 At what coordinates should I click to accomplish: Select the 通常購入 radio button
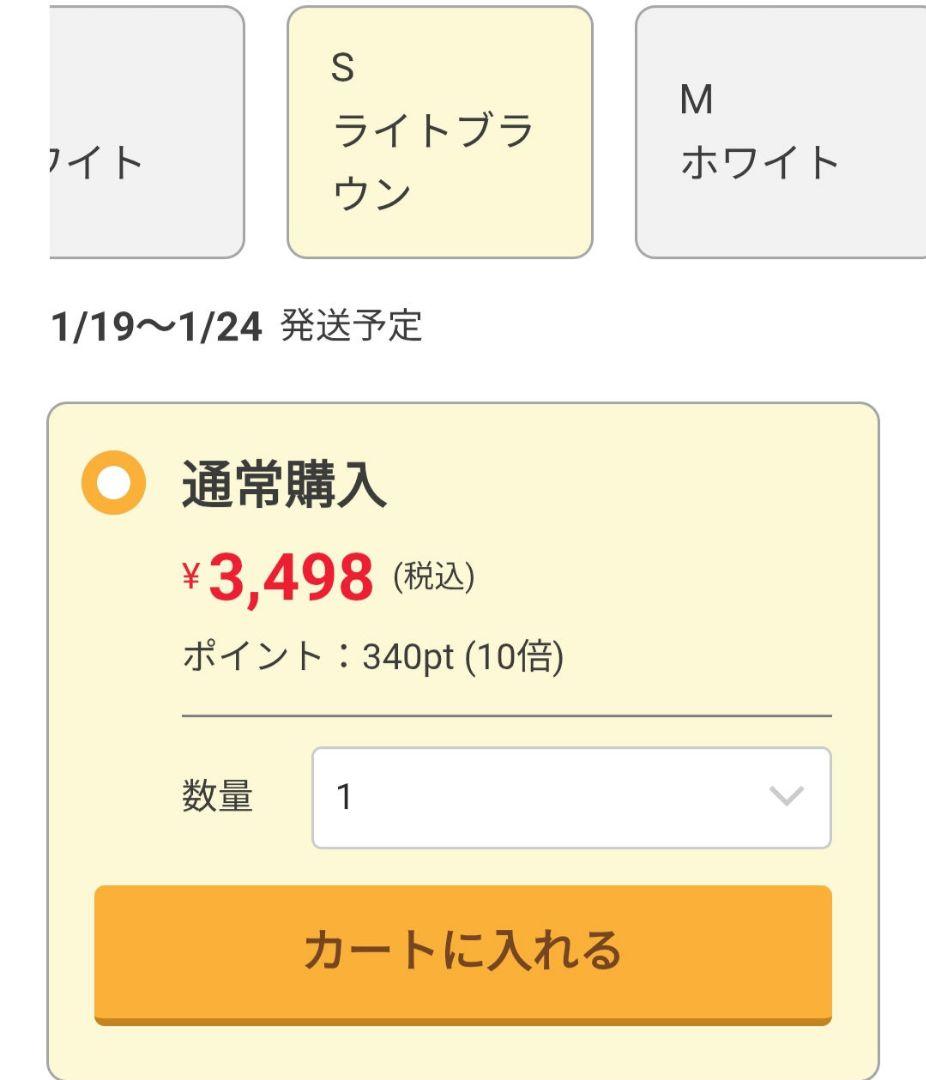tap(114, 485)
